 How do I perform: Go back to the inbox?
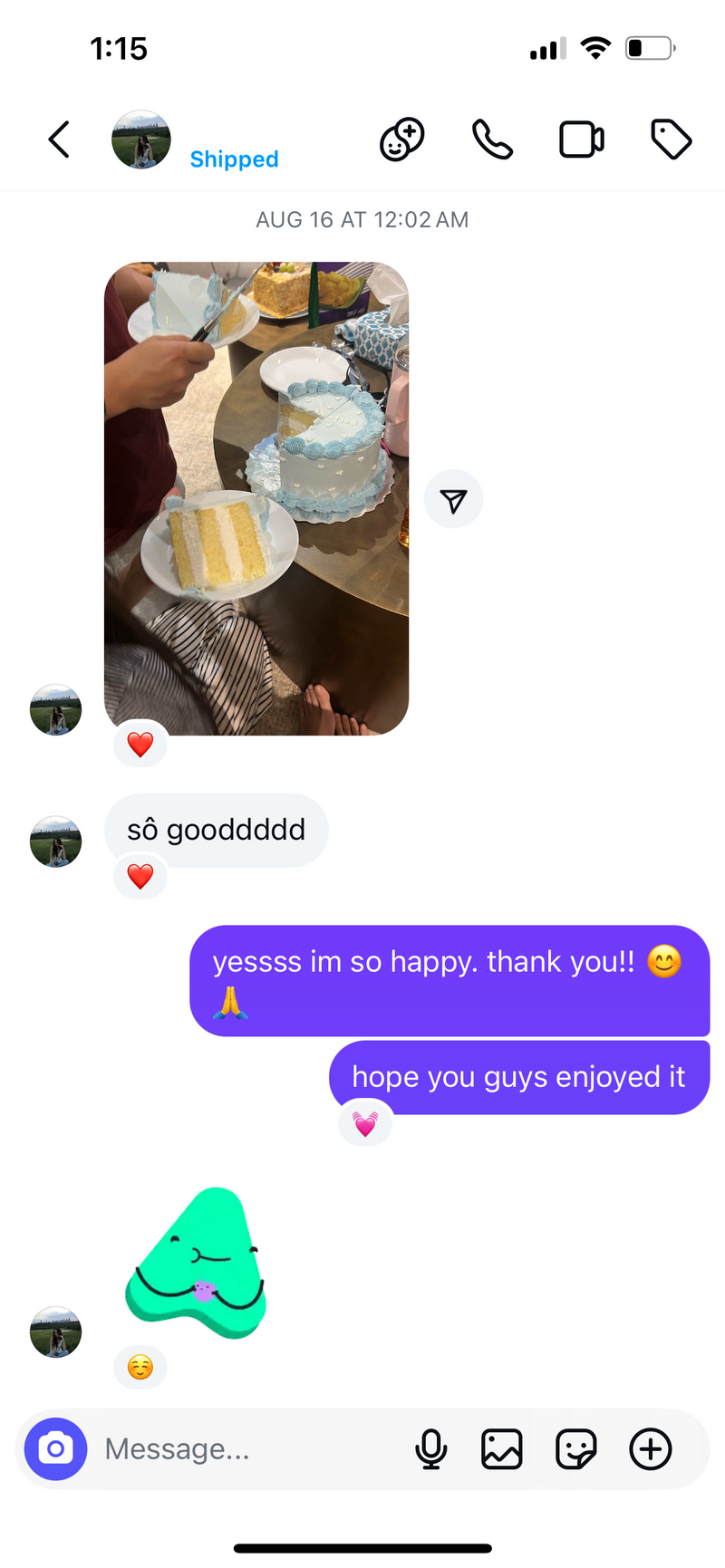(x=59, y=139)
